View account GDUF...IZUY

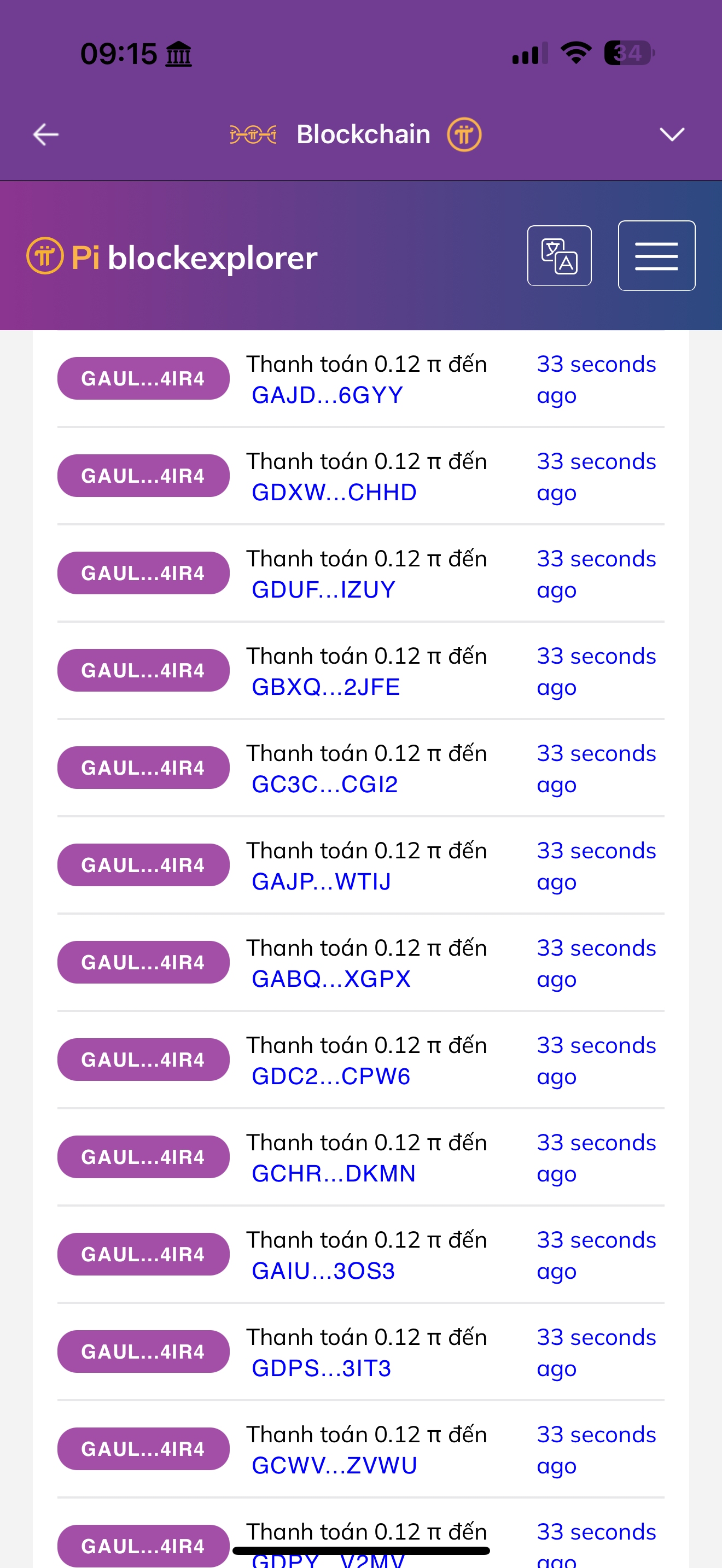pyautogui.click(x=323, y=590)
